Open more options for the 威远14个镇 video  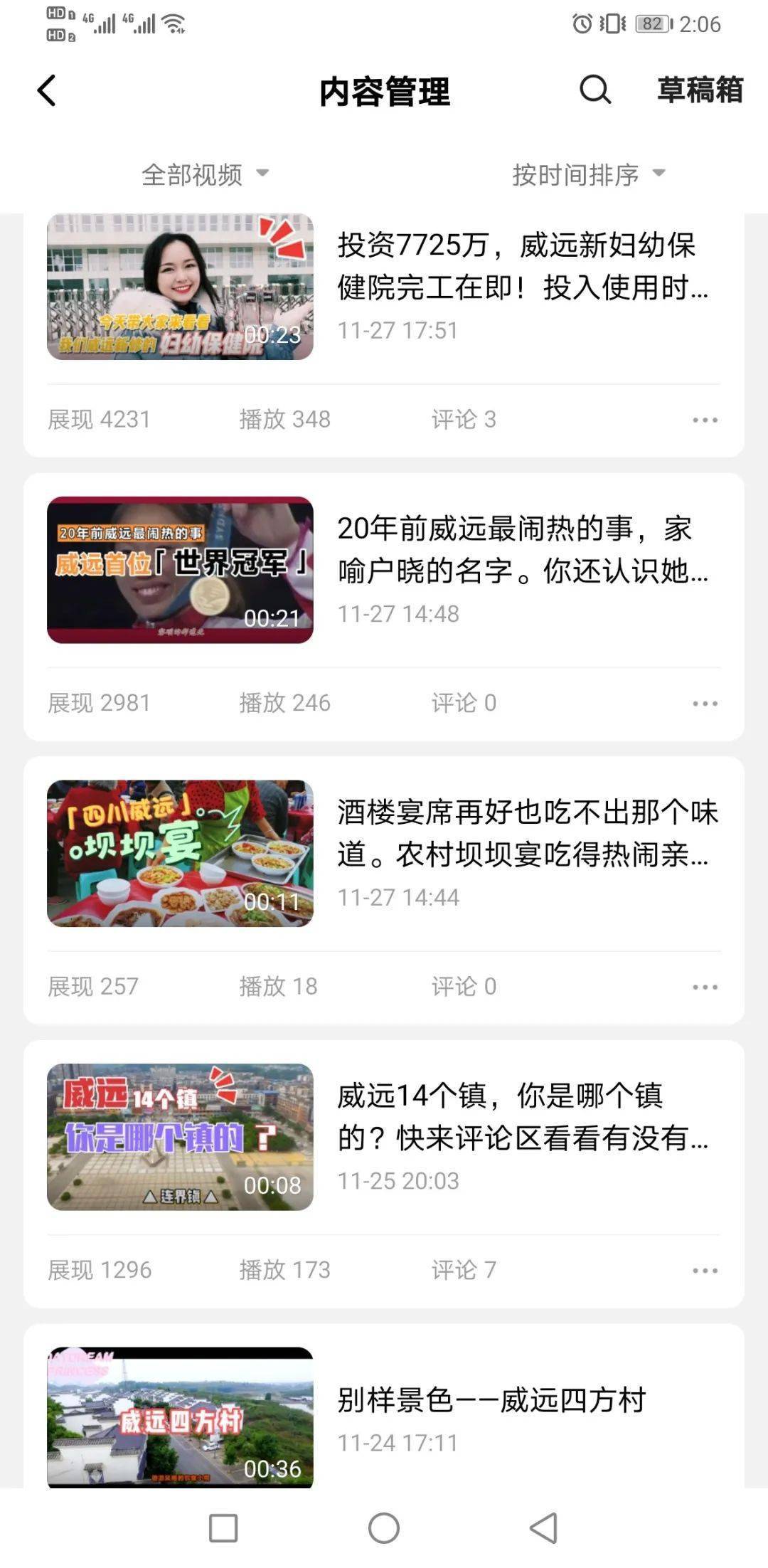click(x=705, y=1271)
